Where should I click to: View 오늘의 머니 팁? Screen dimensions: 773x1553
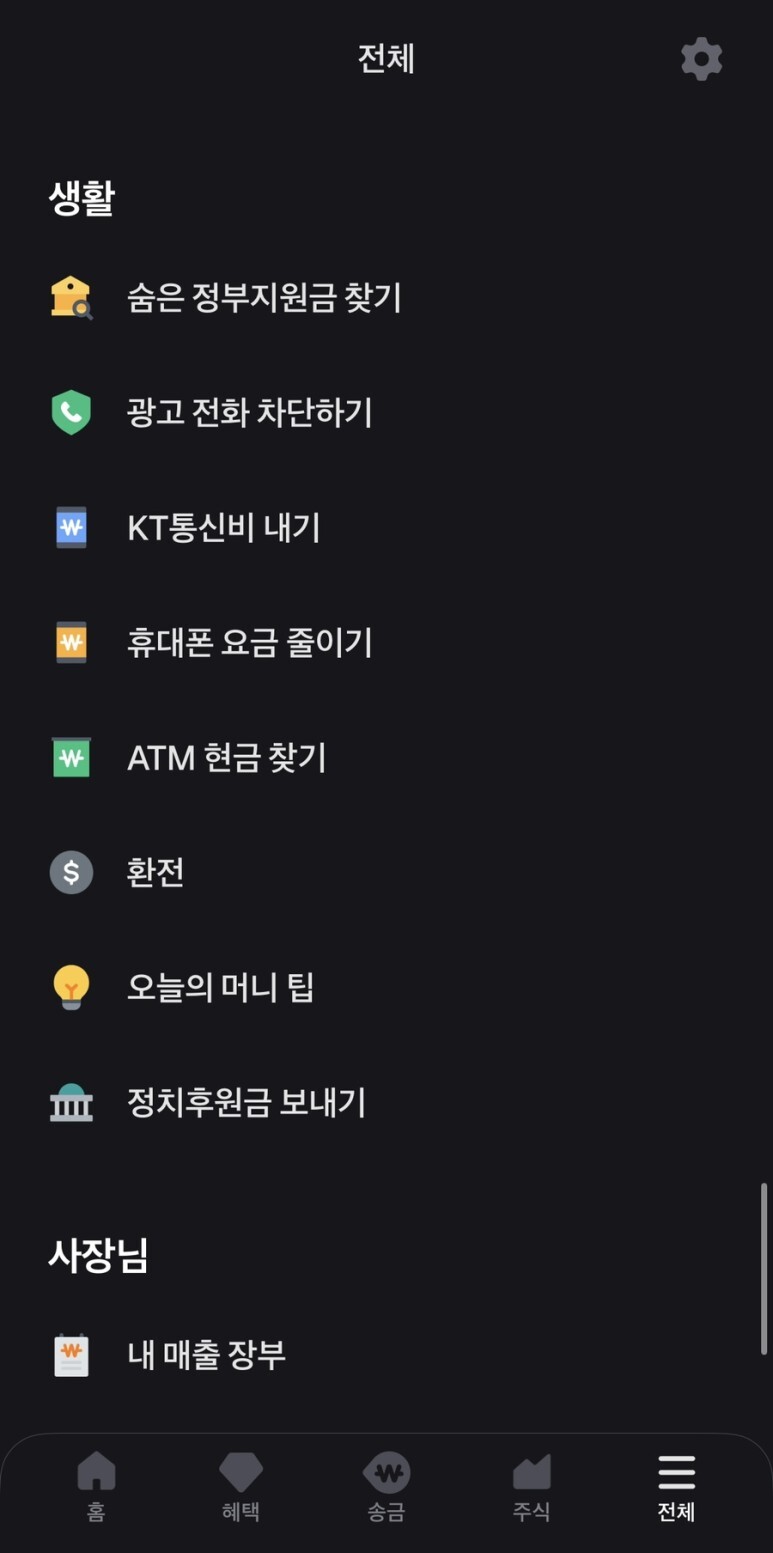pos(386,987)
